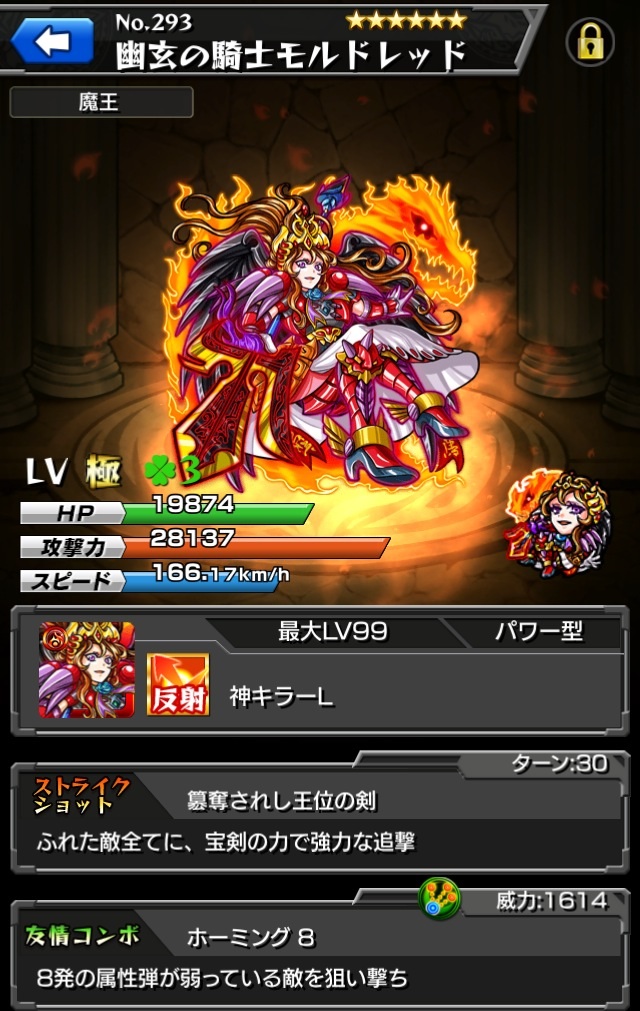Viewport: 640px width, 1011px height.
Task: Toggle the gold lock icon for this monster
Action: pos(590,43)
